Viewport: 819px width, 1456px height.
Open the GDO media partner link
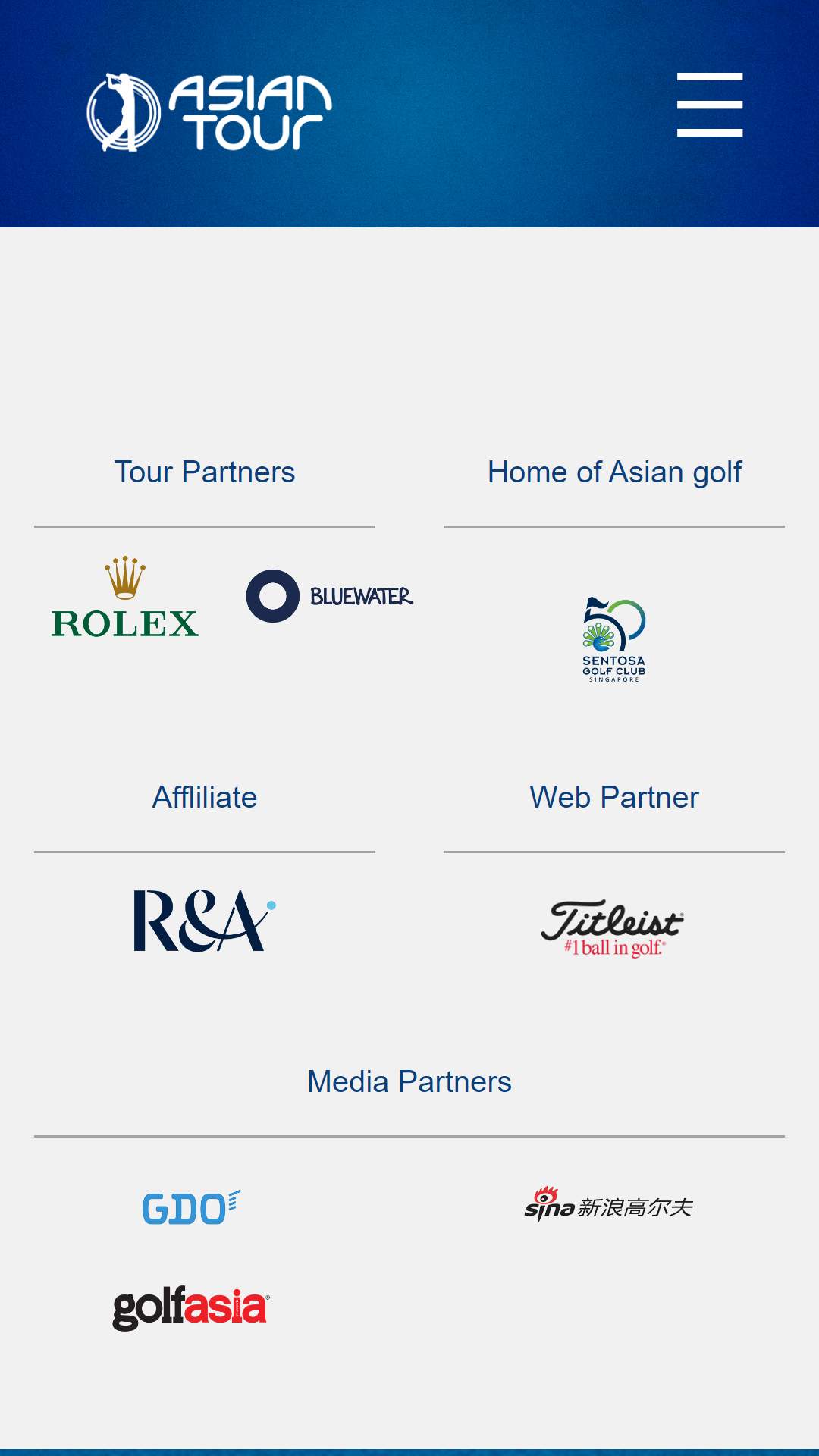tap(191, 1207)
